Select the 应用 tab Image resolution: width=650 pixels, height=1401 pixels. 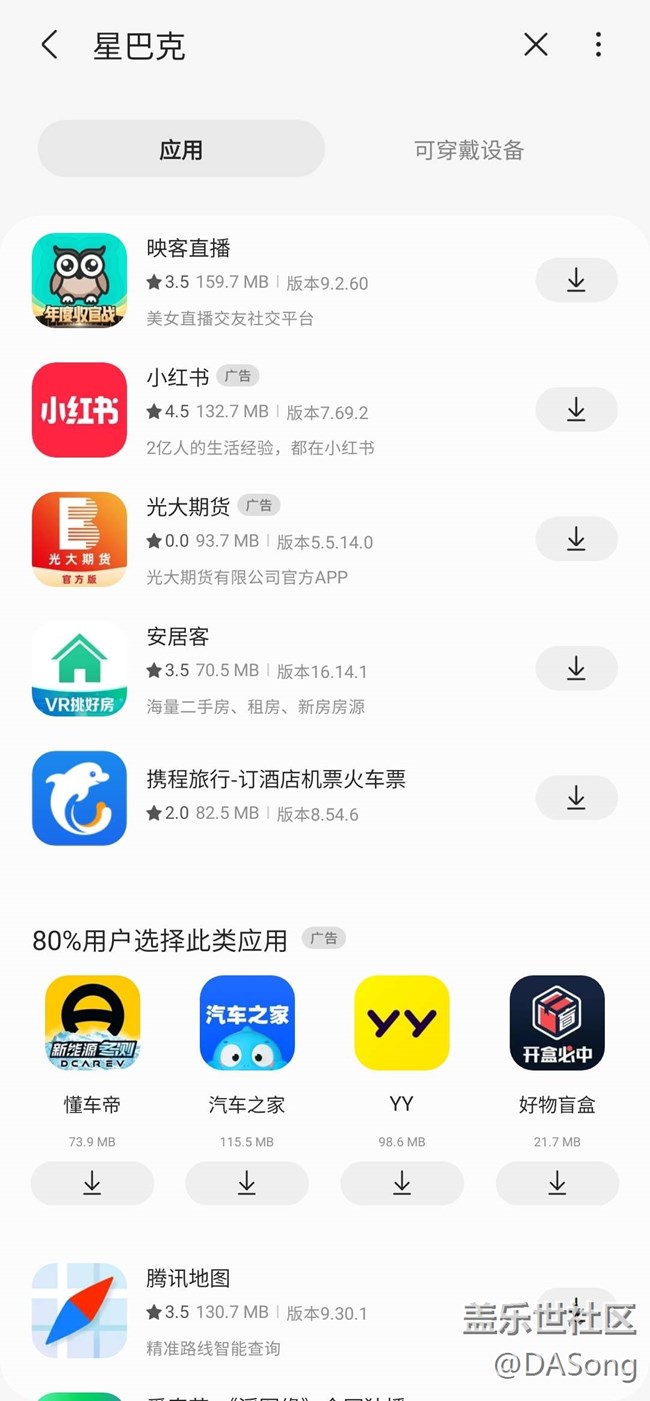[181, 150]
